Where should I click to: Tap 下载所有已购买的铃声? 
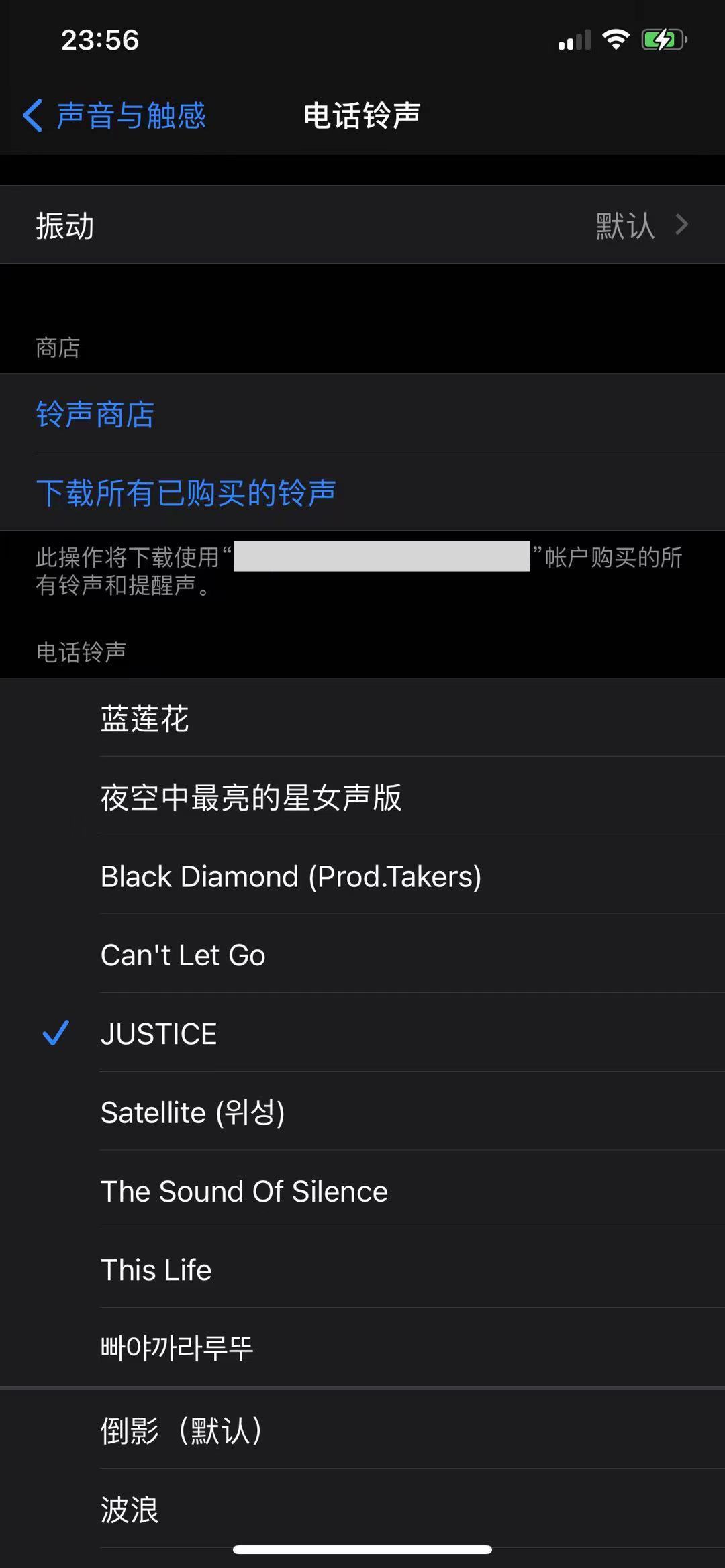[x=186, y=492]
